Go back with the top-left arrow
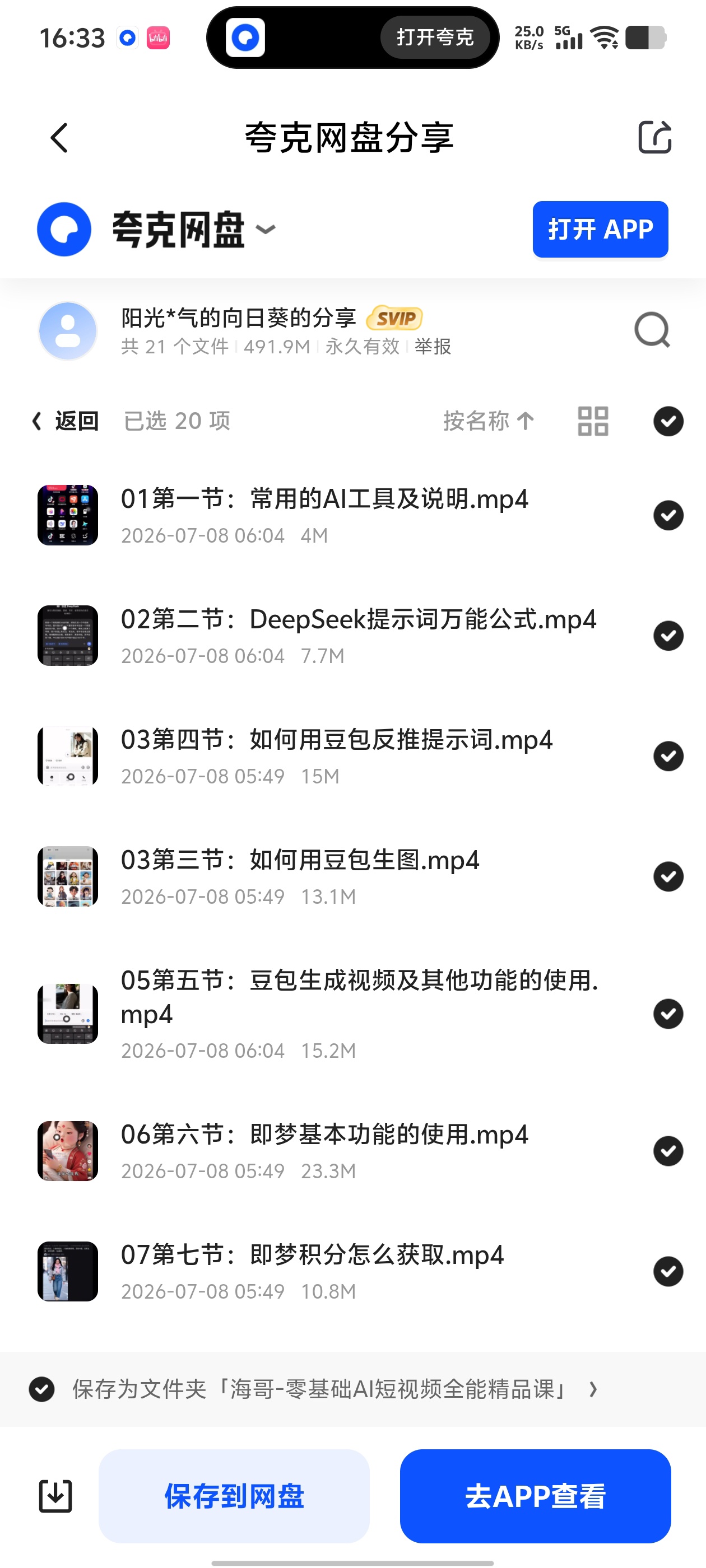This screenshot has width=706, height=1568. (x=59, y=138)
